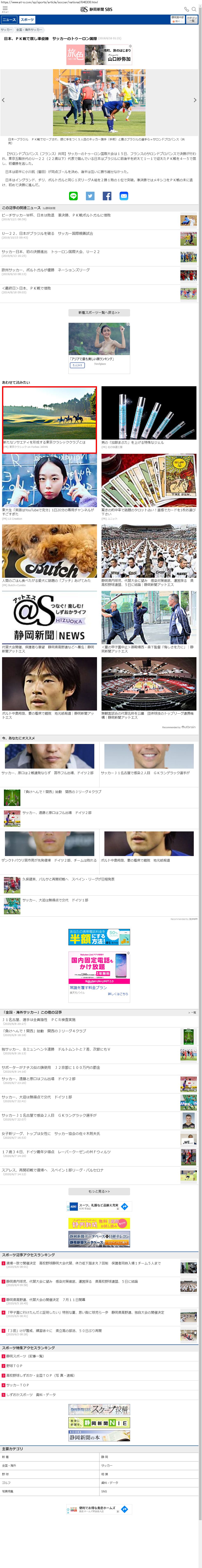Open 欧州サッカー、ポルトガルが優勝 article
This screenshot has height=1568, width=202.
tap(46, 270)
